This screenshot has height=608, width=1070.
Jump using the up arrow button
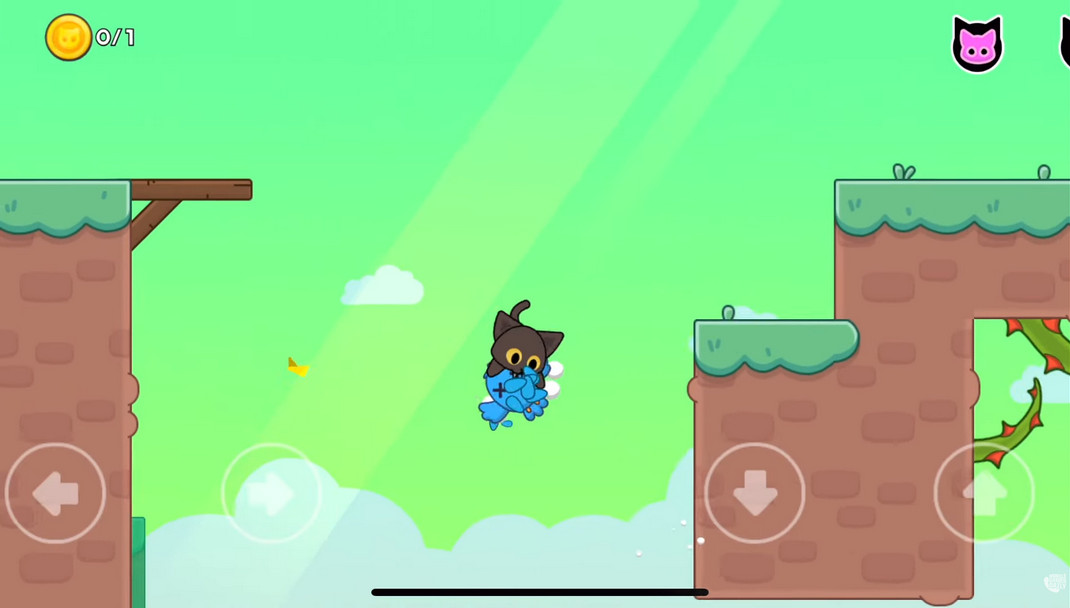click(984, 493)
